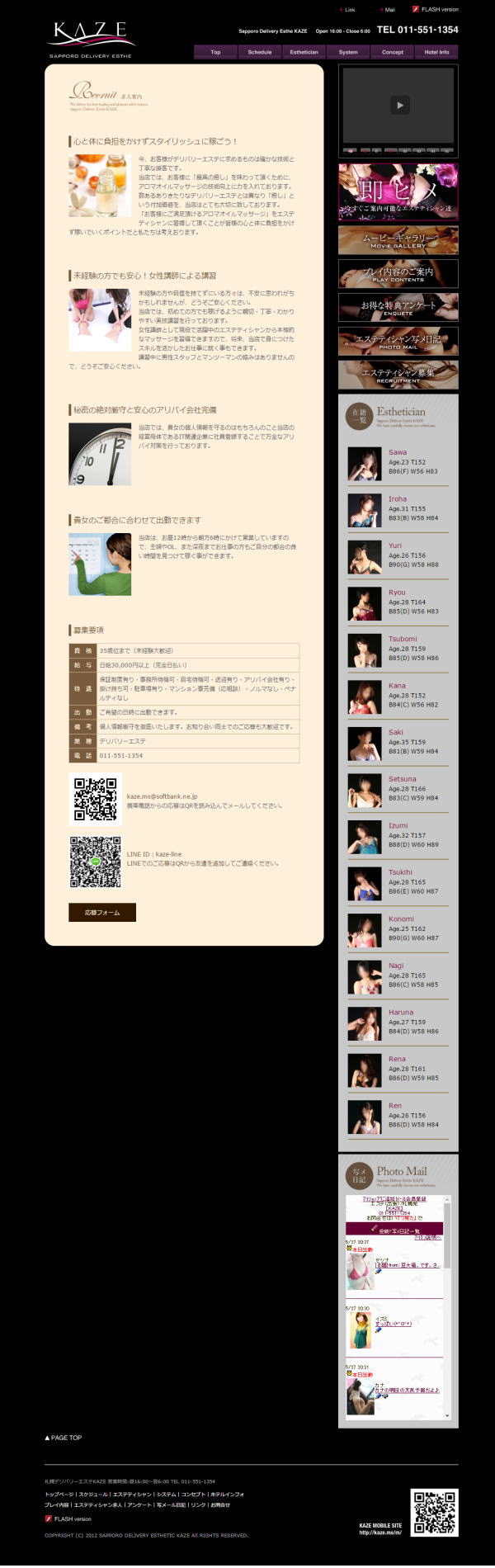The height and width of the screenshot is (1568, 495).
Task: Open the Movie Gallery banner
Action: pyautogui.click(x=398, y=240)
